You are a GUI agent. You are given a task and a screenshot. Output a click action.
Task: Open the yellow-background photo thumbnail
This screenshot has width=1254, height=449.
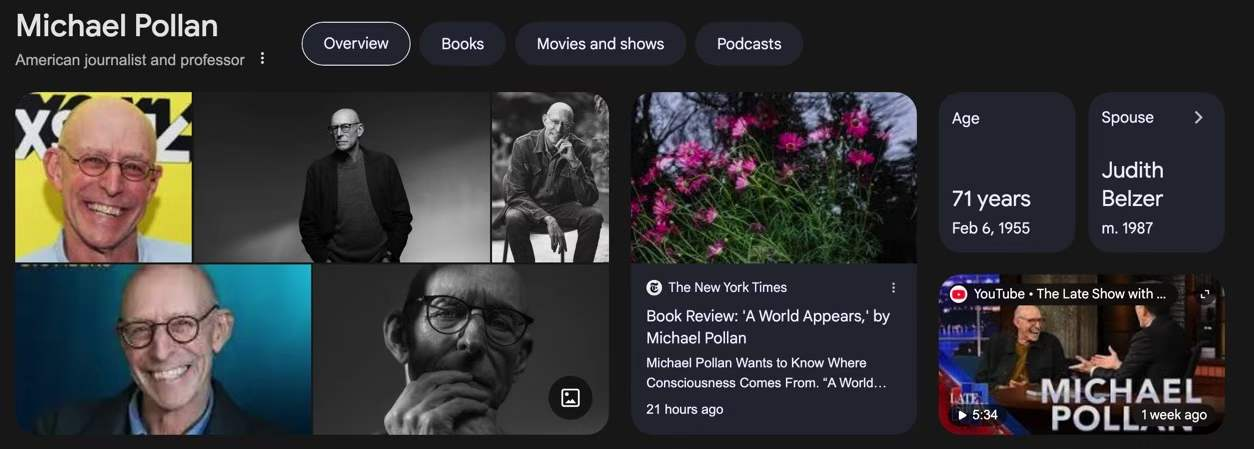pyautogui.click(x=103, y=177)
